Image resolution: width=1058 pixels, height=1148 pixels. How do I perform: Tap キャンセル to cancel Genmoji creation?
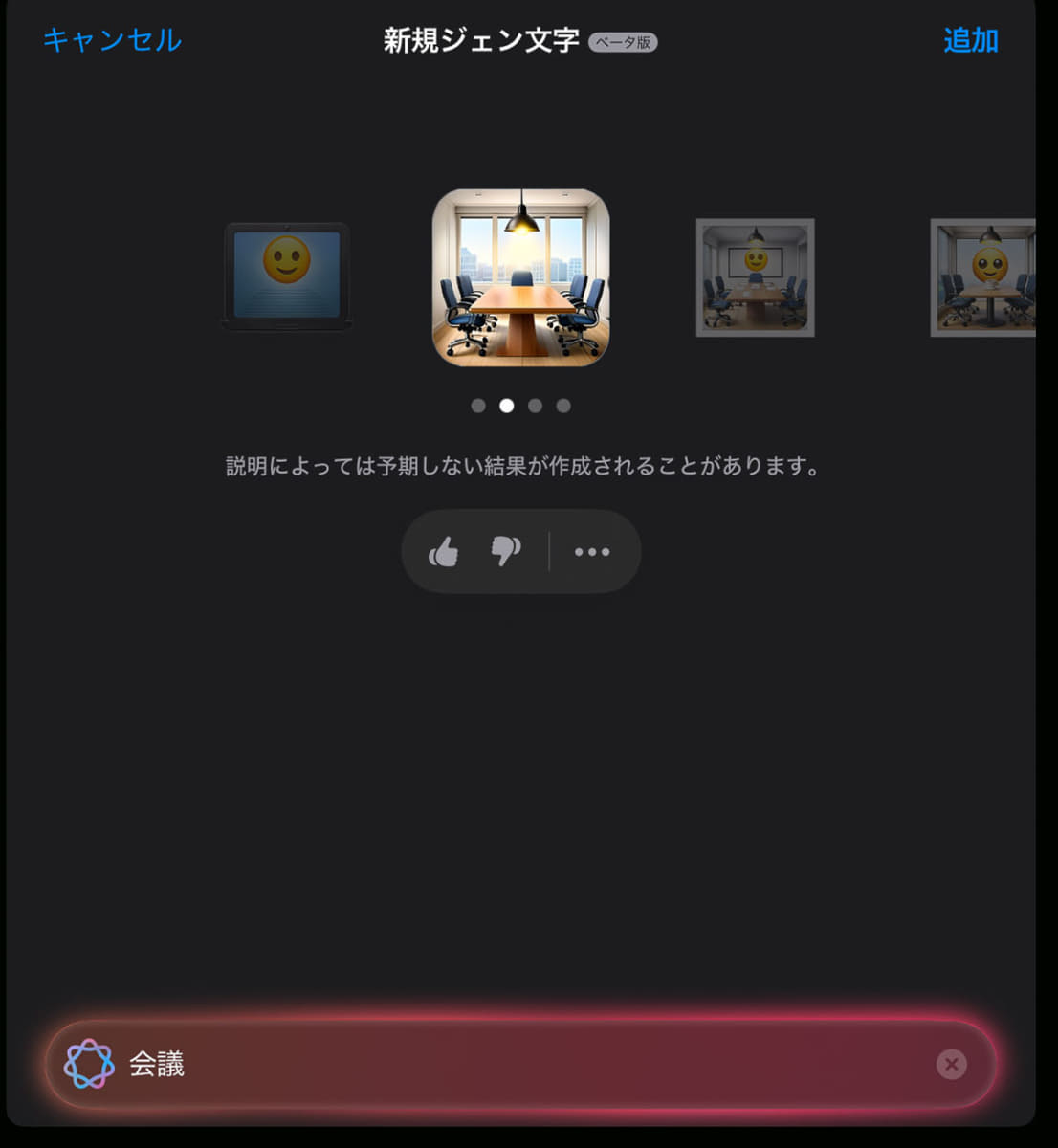pyautogui.click(x=112, y=40)
